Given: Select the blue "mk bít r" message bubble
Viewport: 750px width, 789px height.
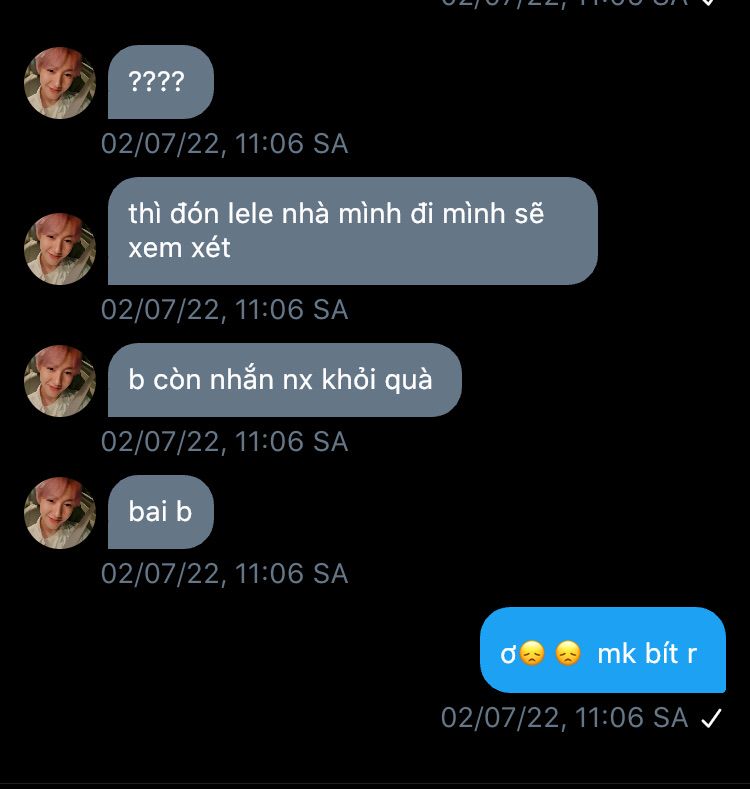Looking at the screenshot, I should [x=602, y=651].
